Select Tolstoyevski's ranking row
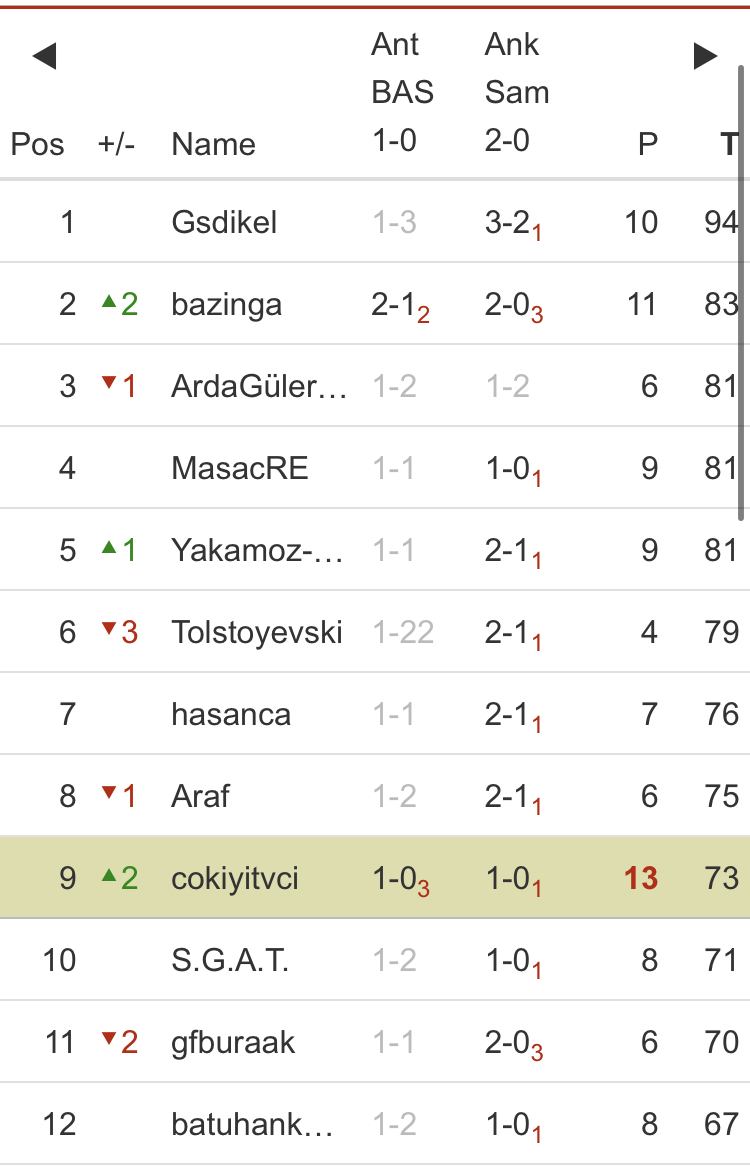The height and width of the screenshot is (1167, 750). point(256,632)
